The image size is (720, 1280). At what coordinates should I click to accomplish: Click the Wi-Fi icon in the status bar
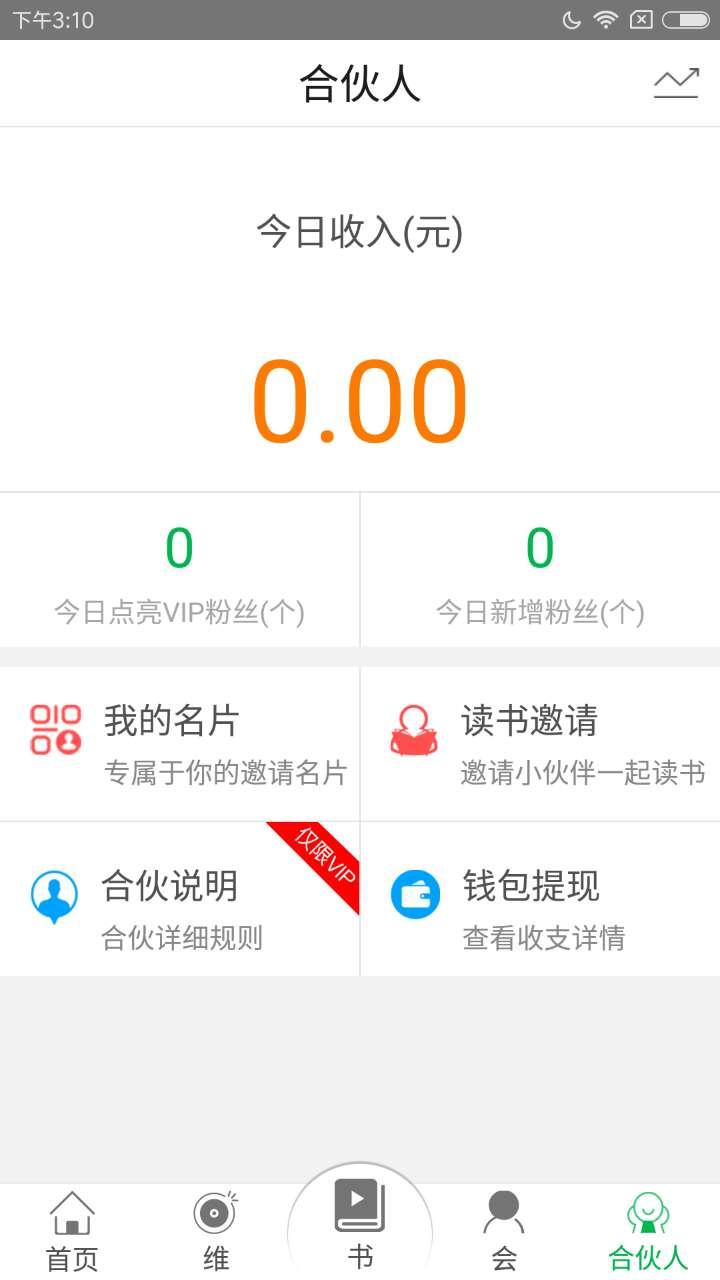604,18
